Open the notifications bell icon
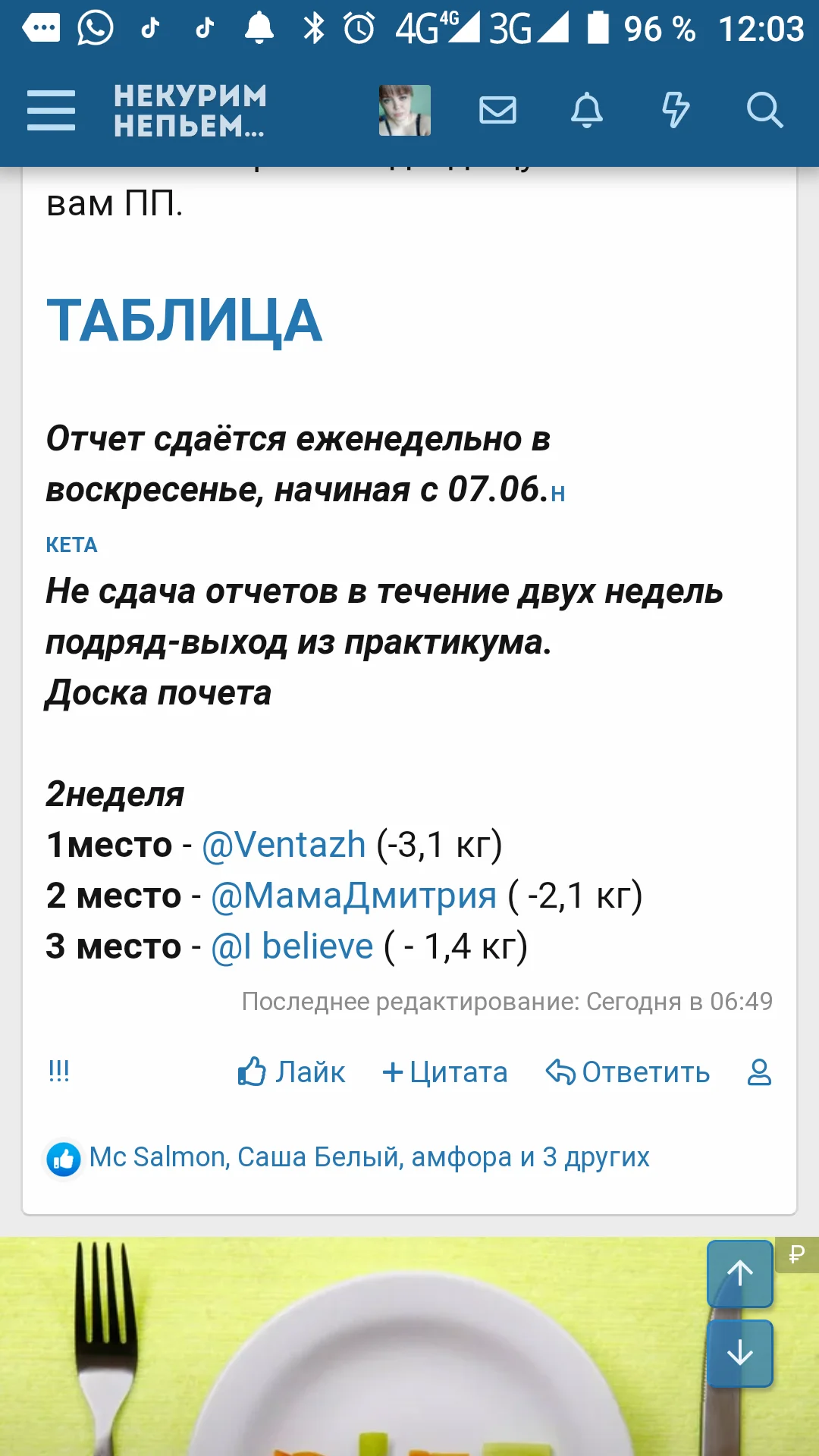The width and height of the screenshot is (819, 1456). [588, 110]
